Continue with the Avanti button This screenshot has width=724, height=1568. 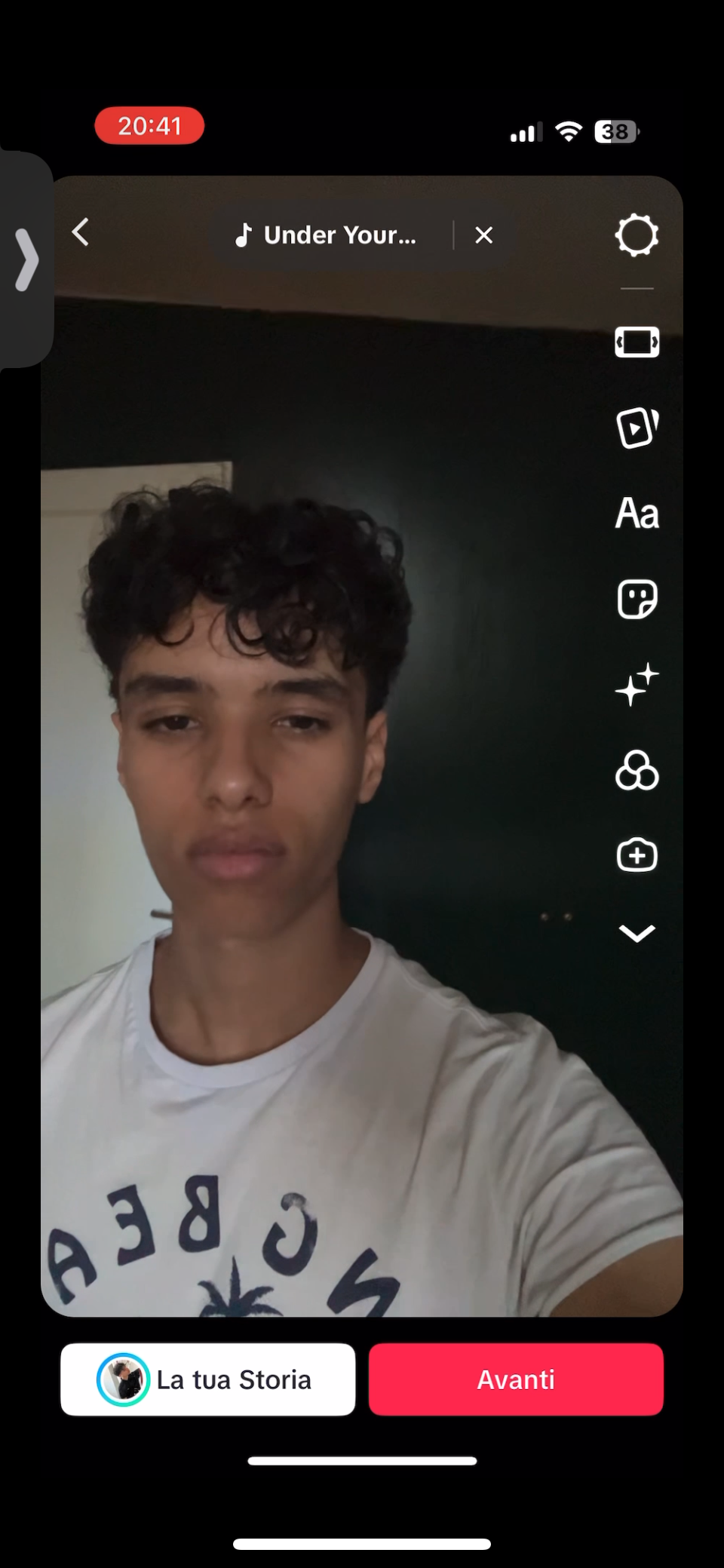tap(516, 1379)
